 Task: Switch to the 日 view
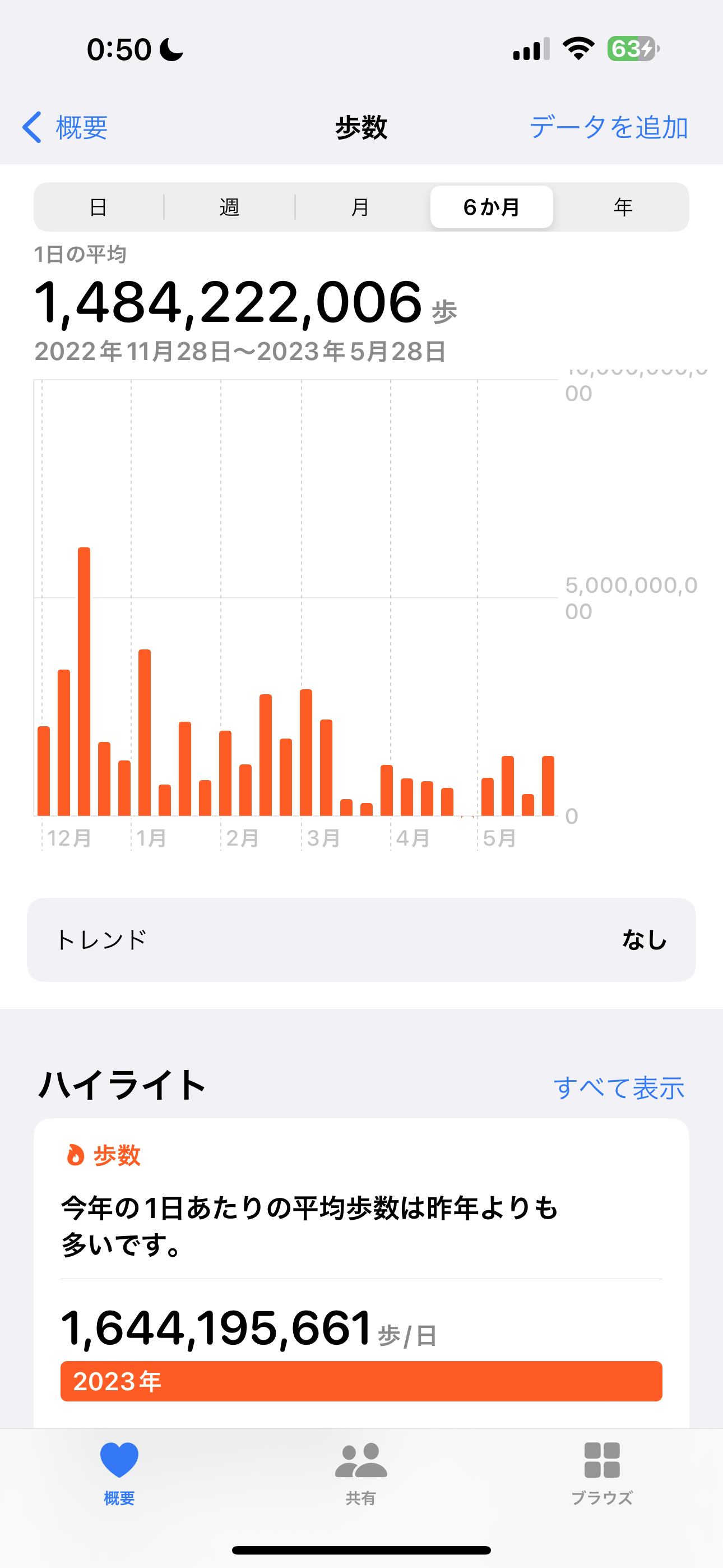[x=99, y=207]
